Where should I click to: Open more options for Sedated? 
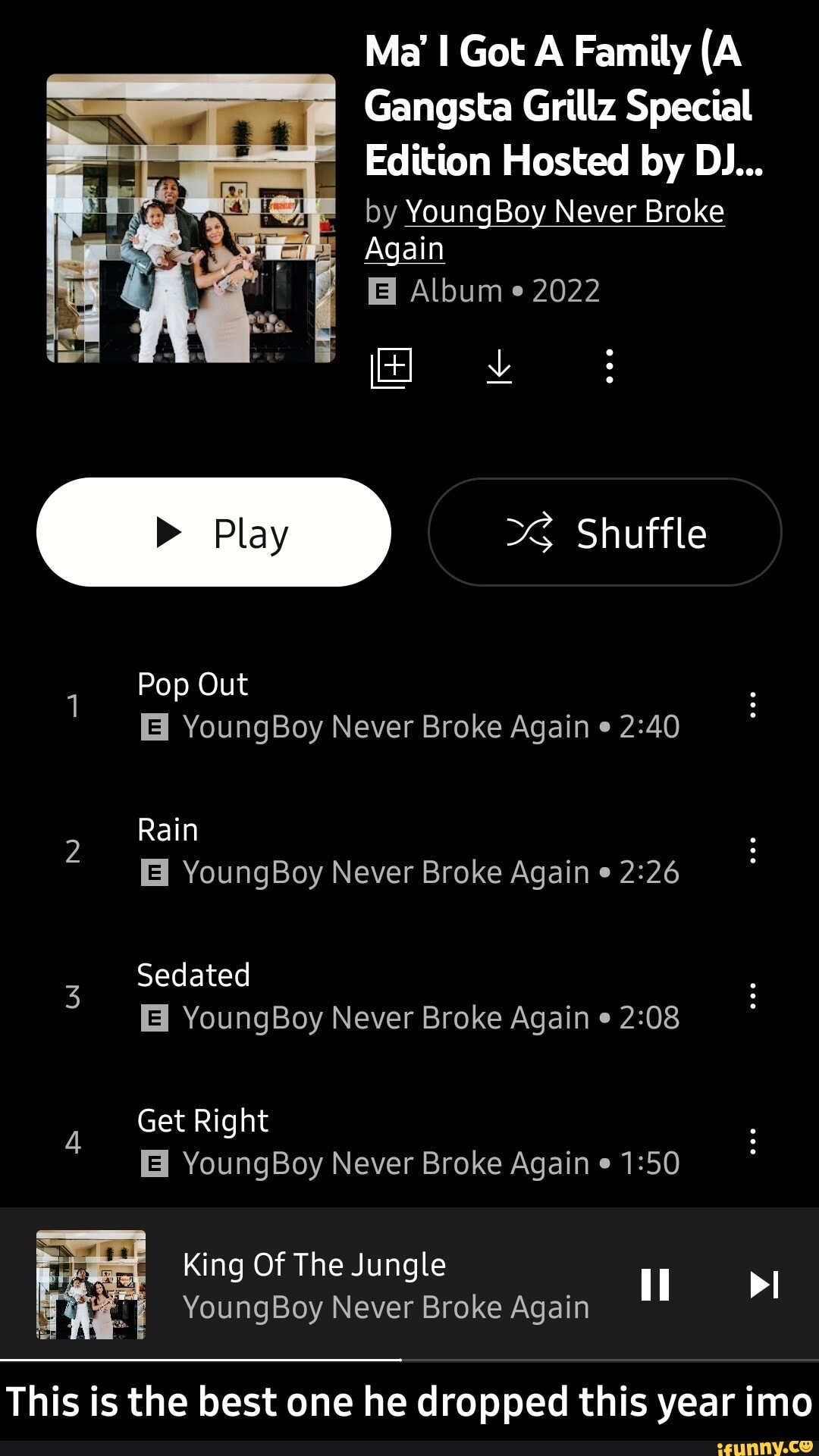(752, 996)
